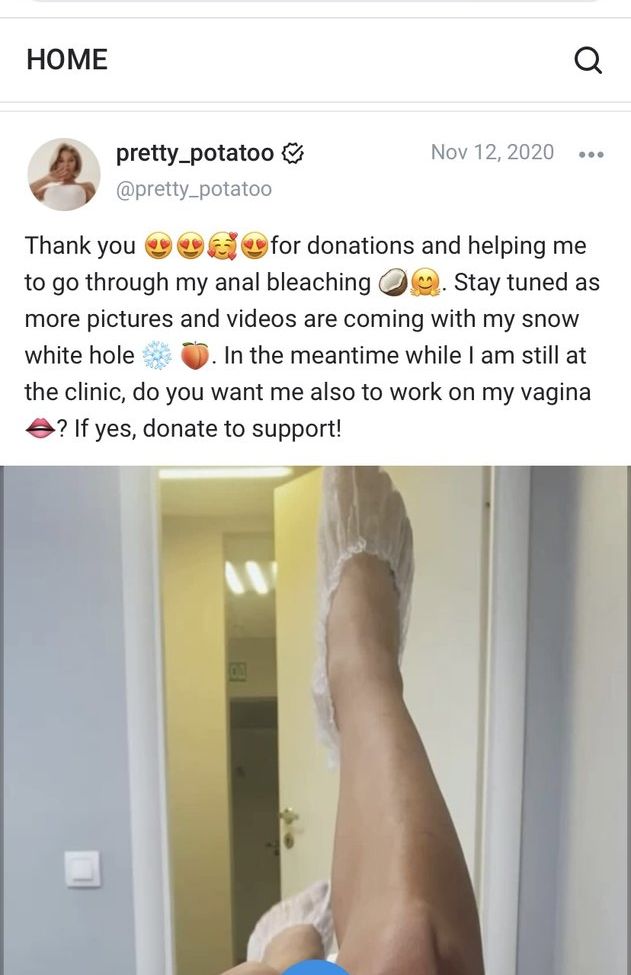The width and height of the screenshot is (631, 975).
Task: Open the post's three-dot options menu
Action: coord(591,155)
